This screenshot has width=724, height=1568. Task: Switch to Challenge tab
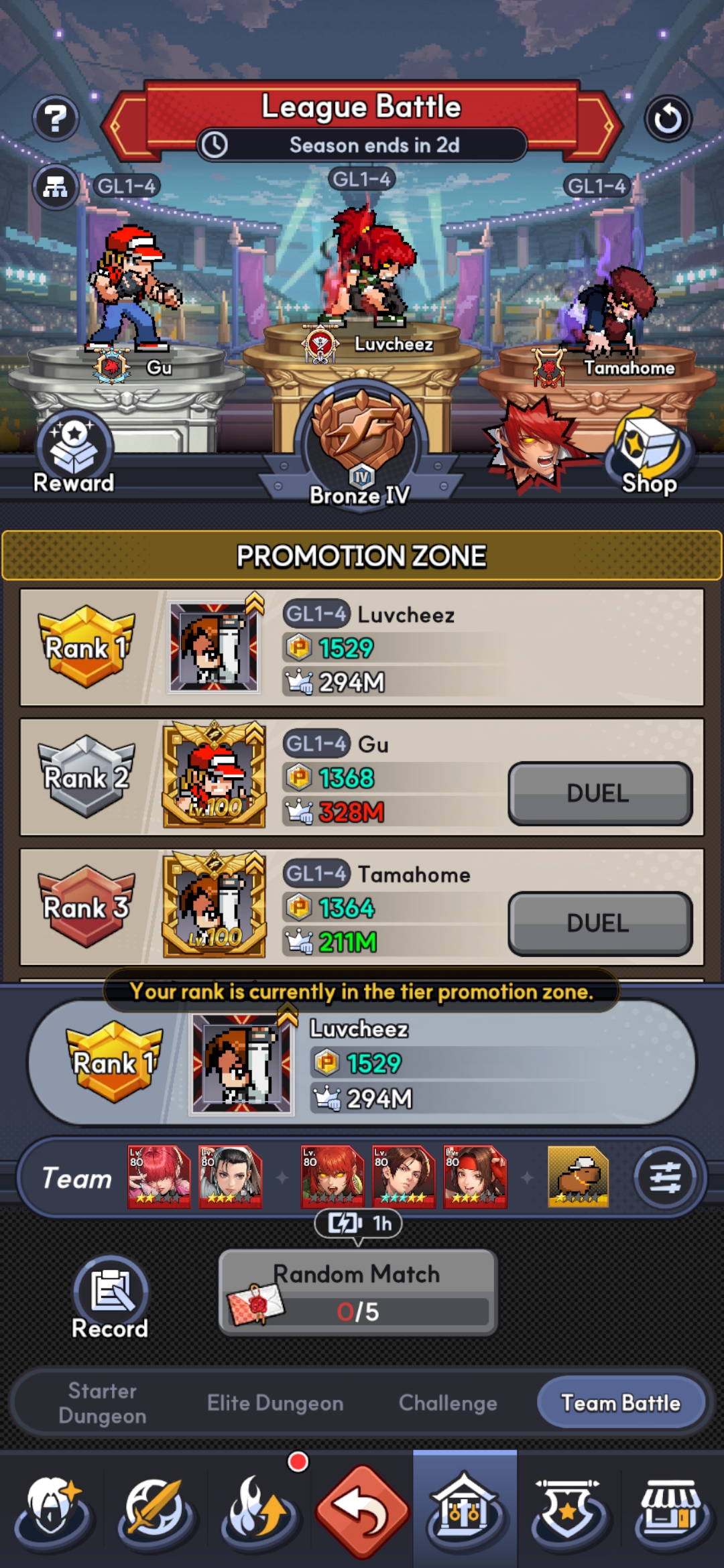(448, 1403)
